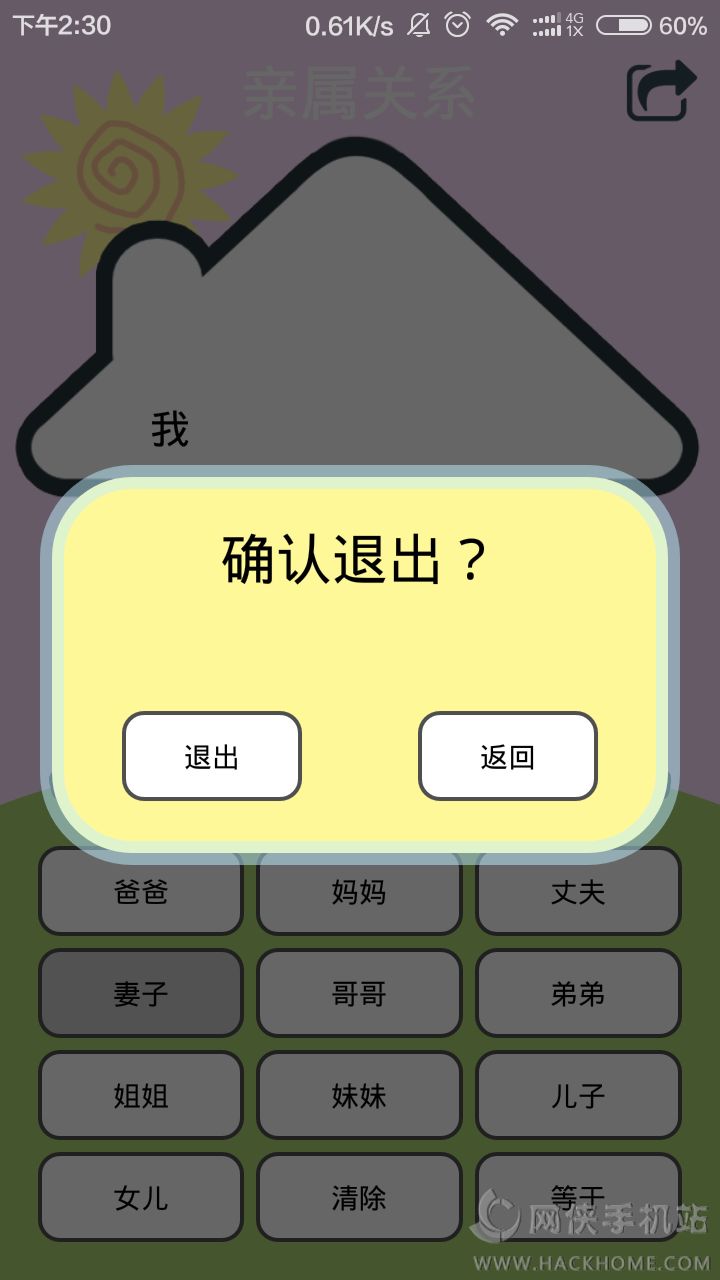This screenshot has height=1280, width=720.
Task: Select the 爸爸 relation button
Action: tap(141, 892)
